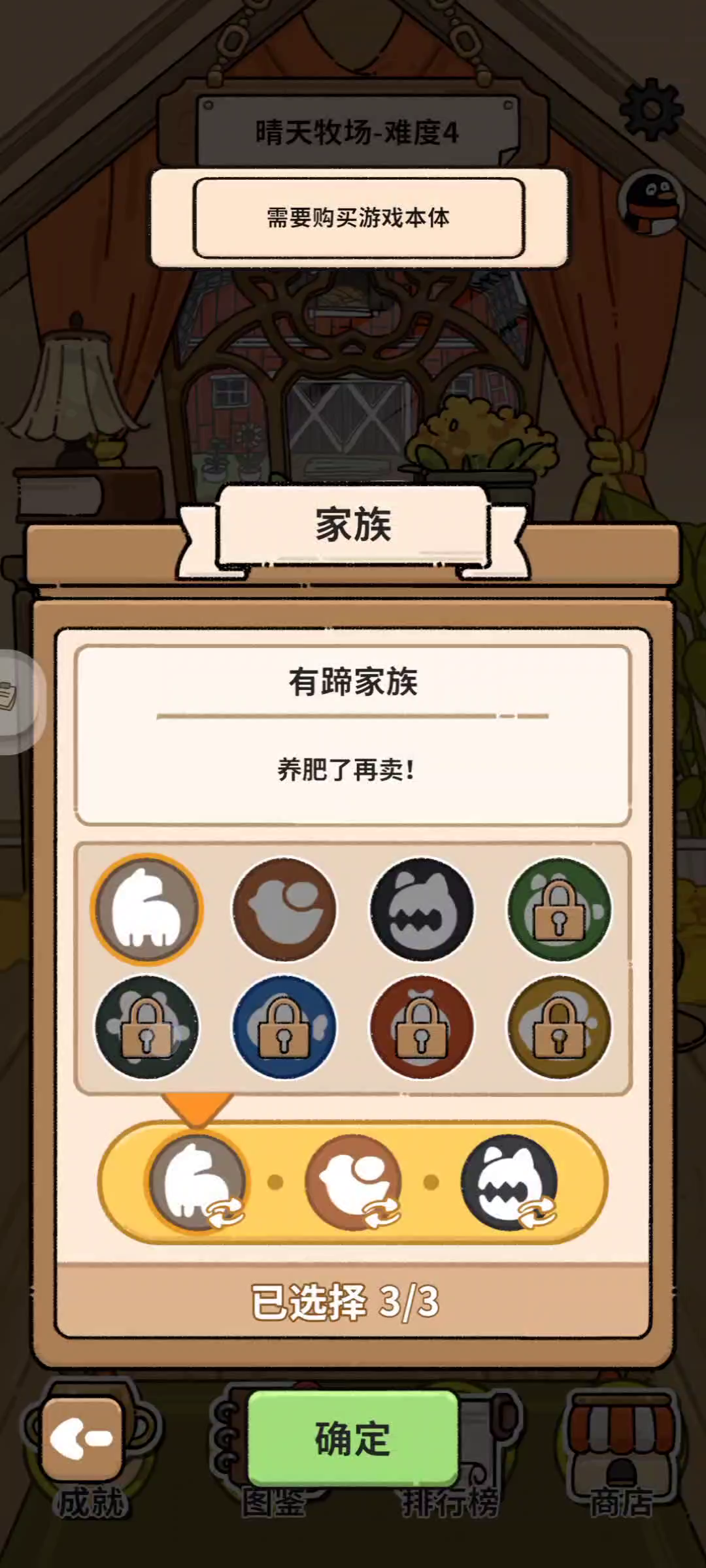Screen dimensions: 706x1568
Task: Select the black jagged-mouth monster family icon
Action: point(422,909)
